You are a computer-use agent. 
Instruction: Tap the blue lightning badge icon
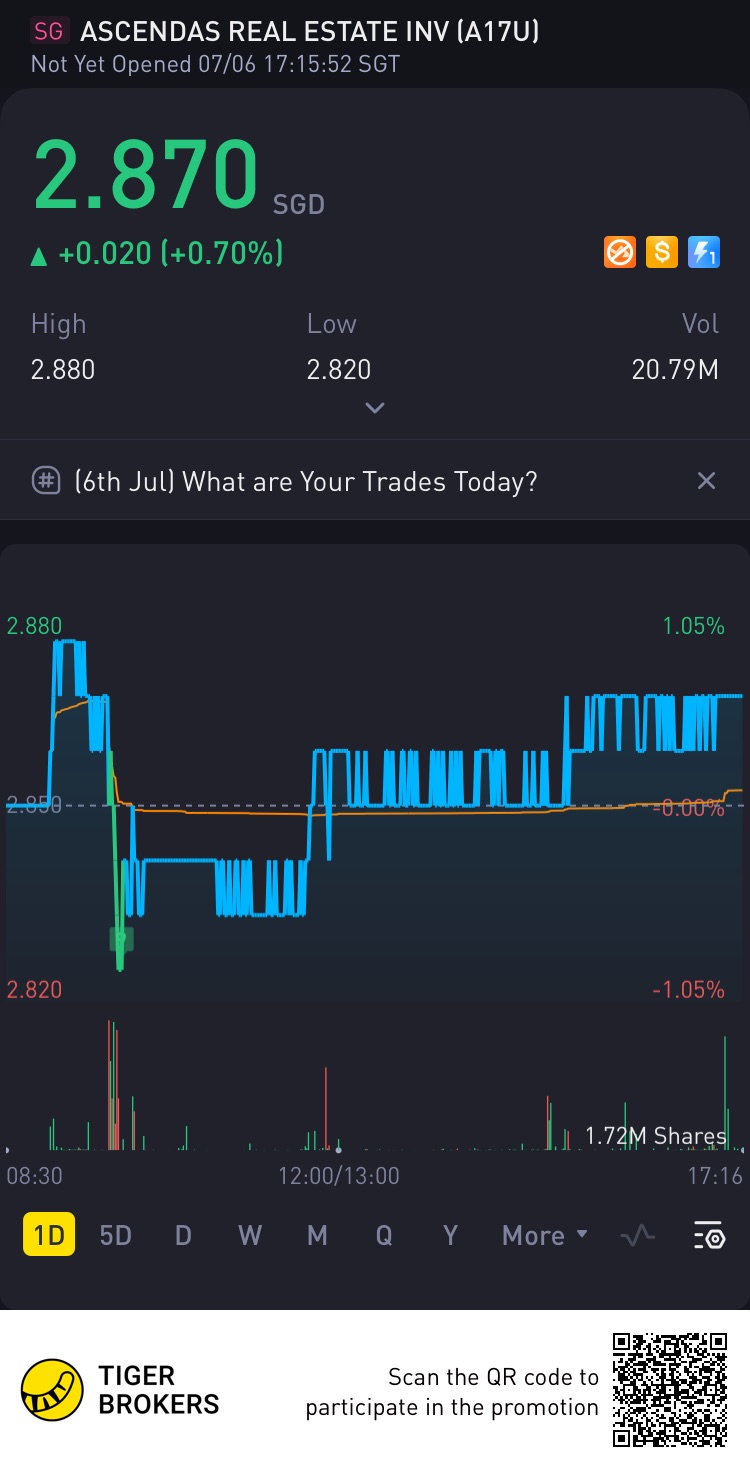coord(704,253)
